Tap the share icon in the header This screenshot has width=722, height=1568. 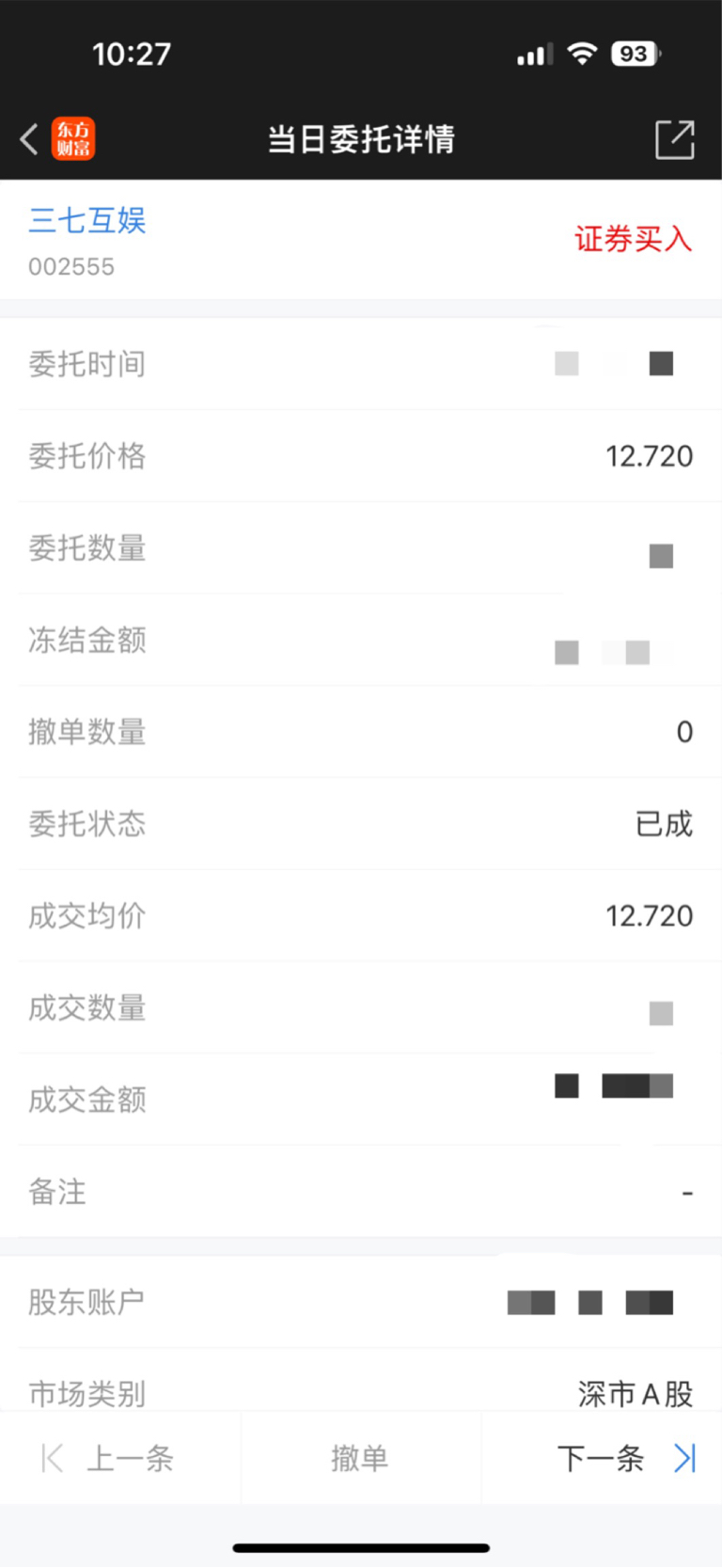click(x=674, y=140)
